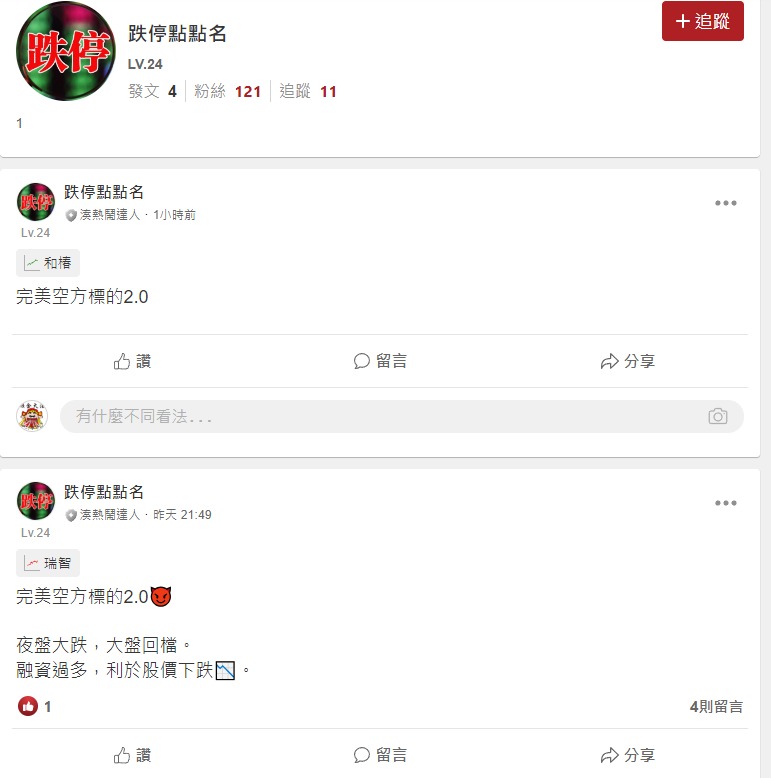Viewport: 771px width, 778px height.
Task: Like the 和椿 post
Action: pos(132,361)
